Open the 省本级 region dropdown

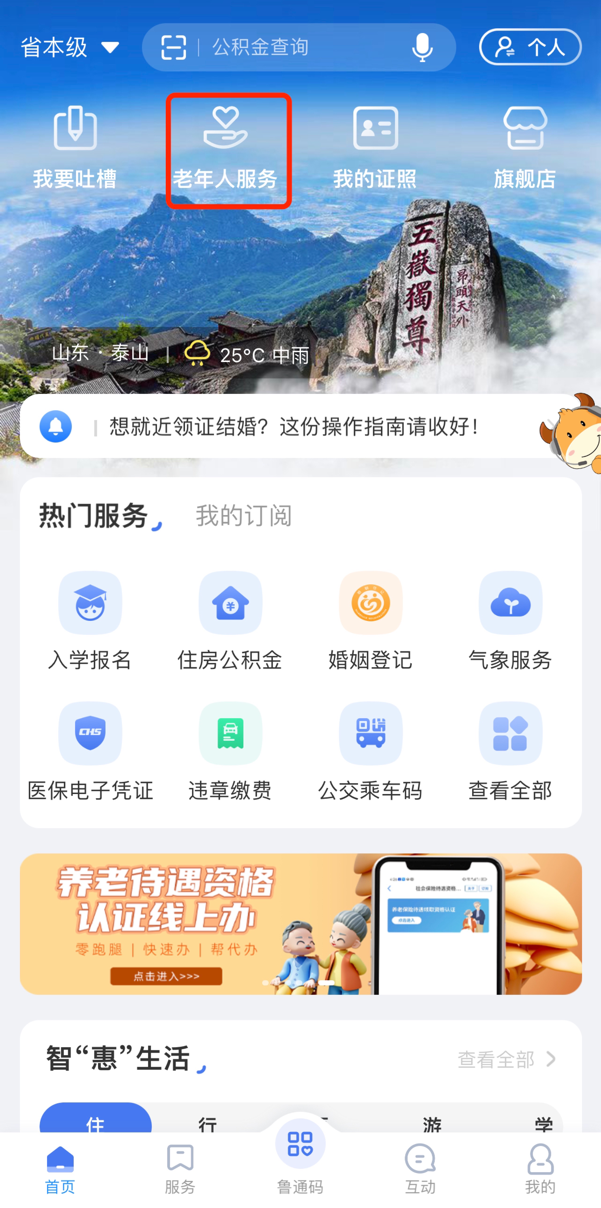pyautogui.click(x=70, y=47)
